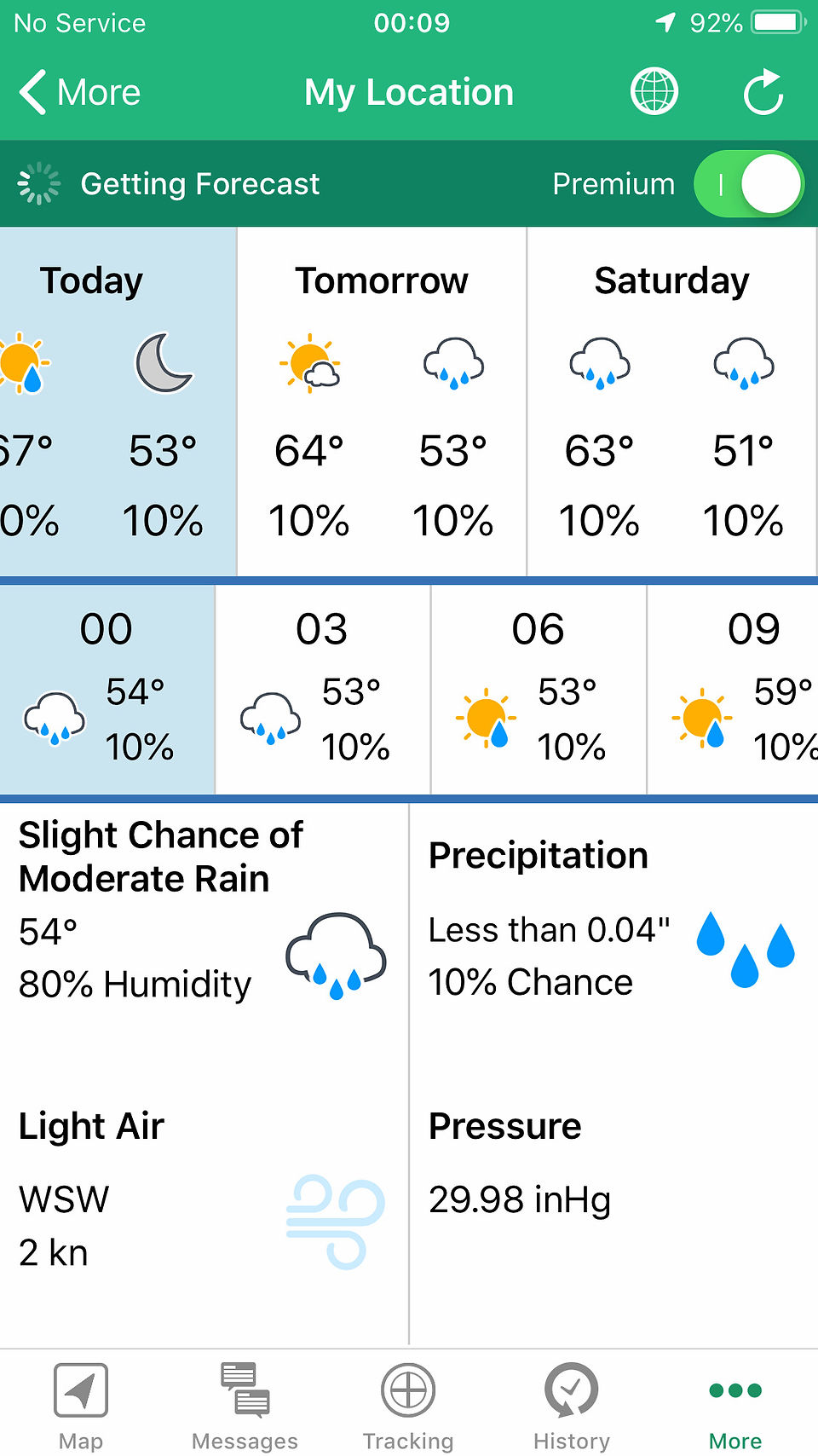Viewport: 818px width, 1456px height.
Task: Open the globe location icon
Action: [654, 92]
